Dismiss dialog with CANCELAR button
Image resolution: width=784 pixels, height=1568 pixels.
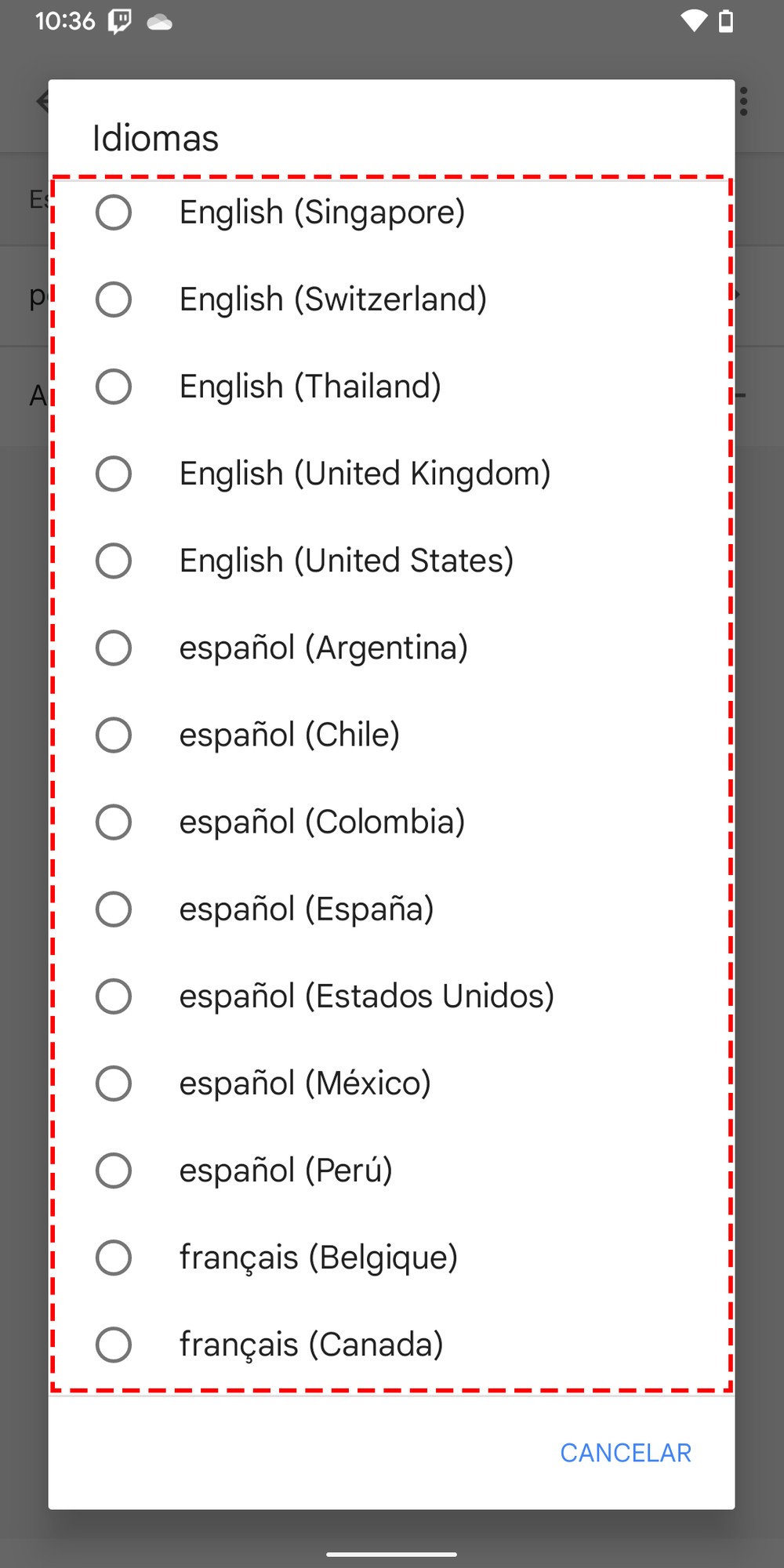[x=625, y=1453]
